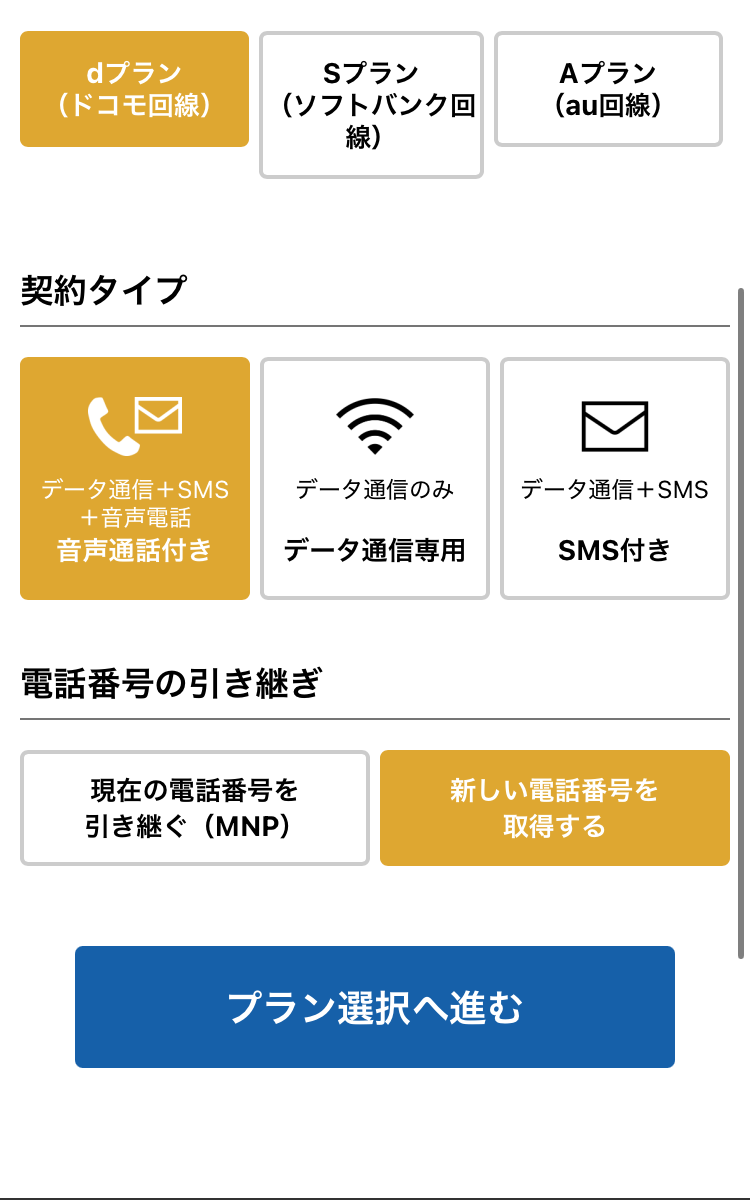Image resolution: width=750 pixels, height=1200 pixels.
Task: Pick the Aプラン (au回線) option
Action: tap(608, 89)
